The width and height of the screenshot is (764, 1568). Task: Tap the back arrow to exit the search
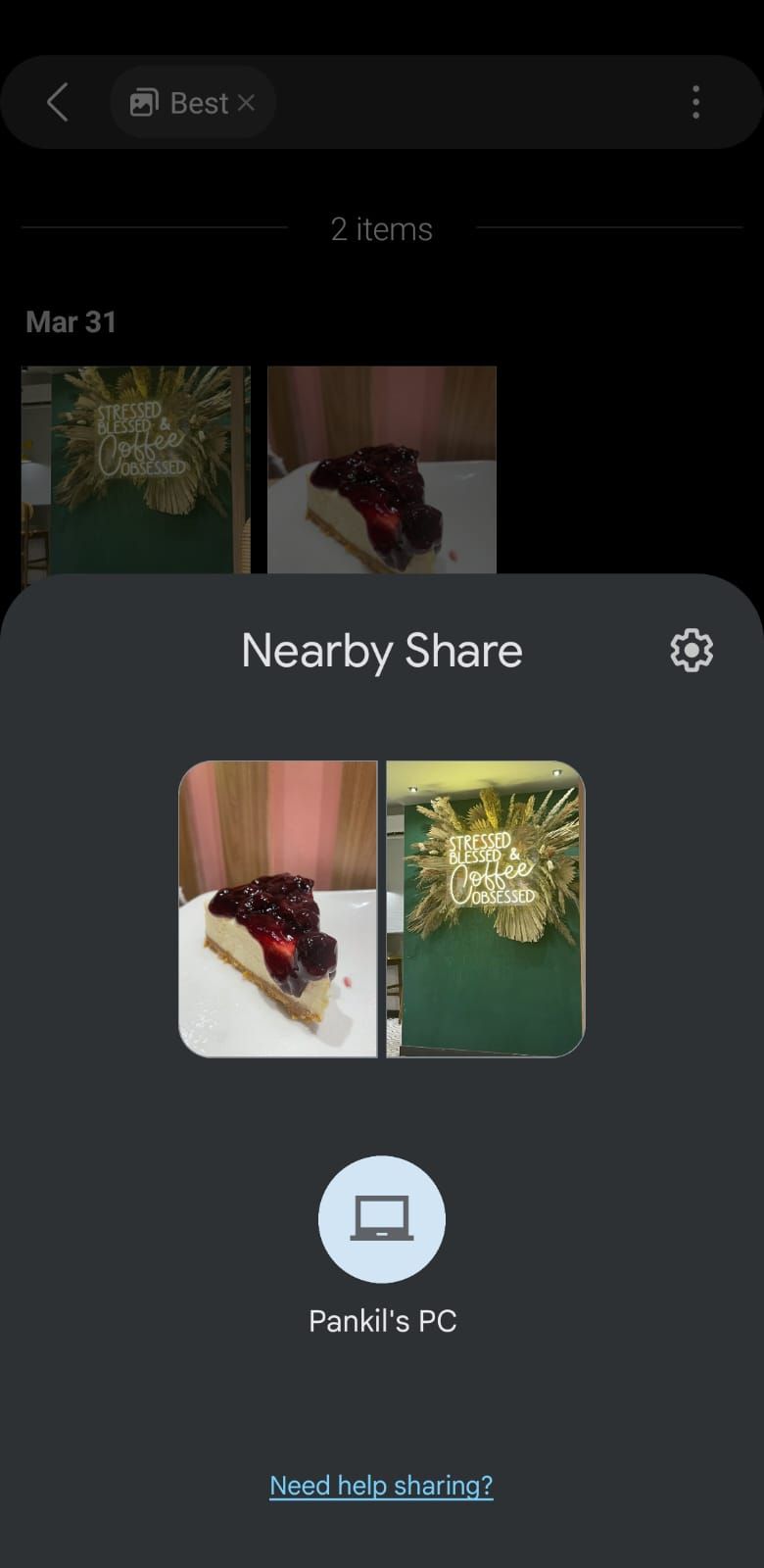pyautogui.click(x=56, y=101)
